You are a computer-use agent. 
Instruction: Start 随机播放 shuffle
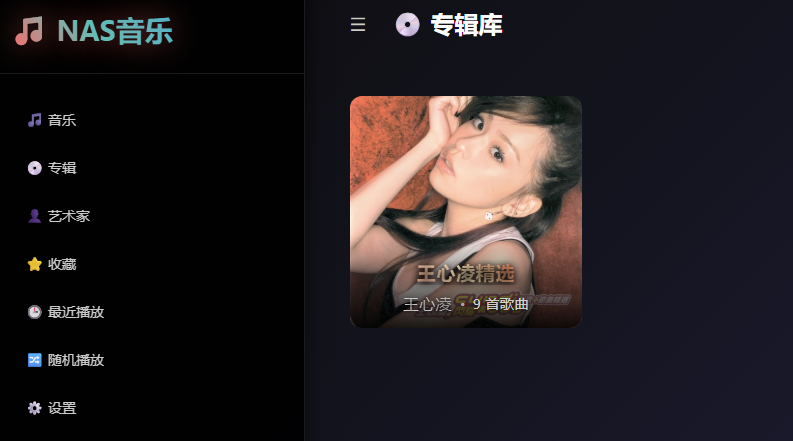click(x=75, y=360)
